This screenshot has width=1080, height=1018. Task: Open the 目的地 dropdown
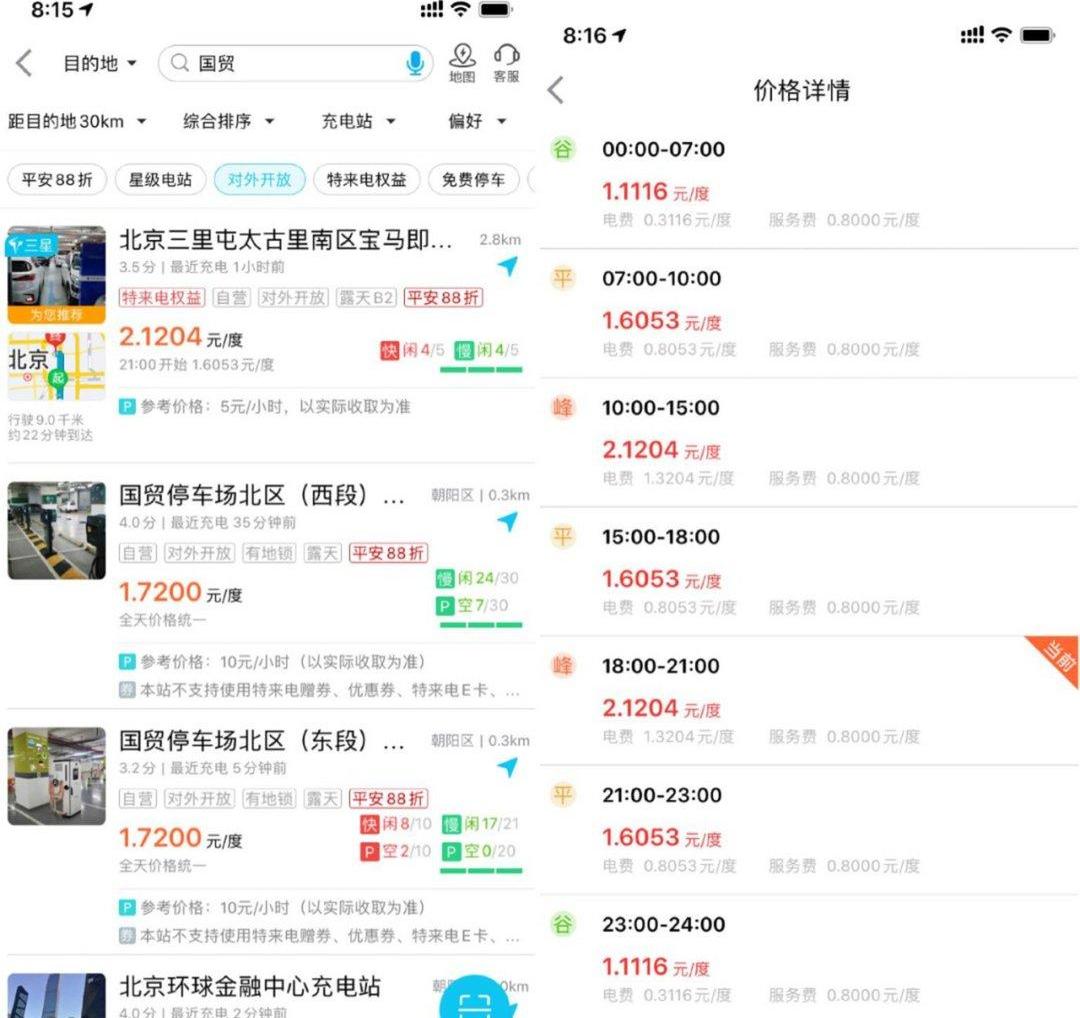click(100, 64)
